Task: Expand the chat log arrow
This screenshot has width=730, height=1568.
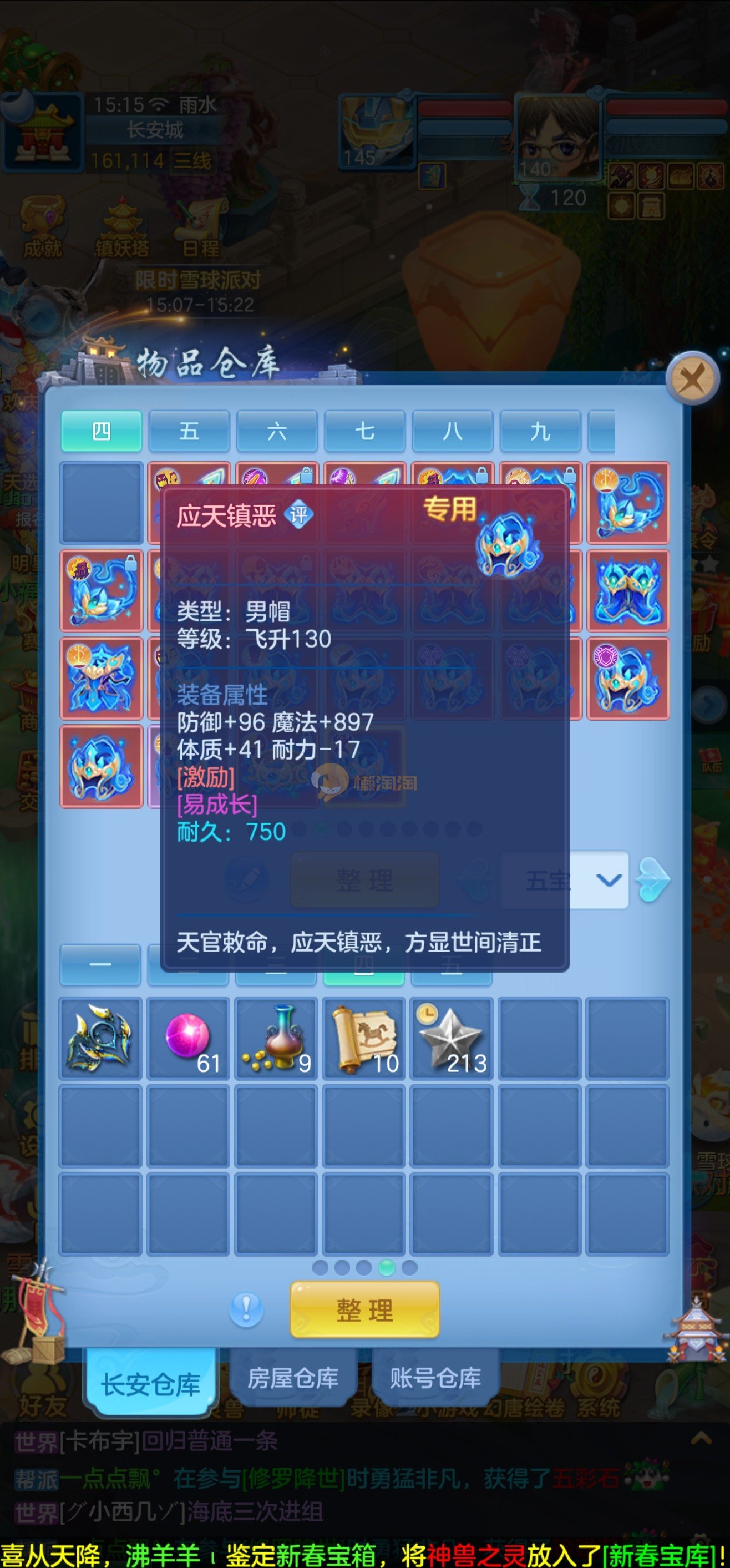Action: (701, 1439)
